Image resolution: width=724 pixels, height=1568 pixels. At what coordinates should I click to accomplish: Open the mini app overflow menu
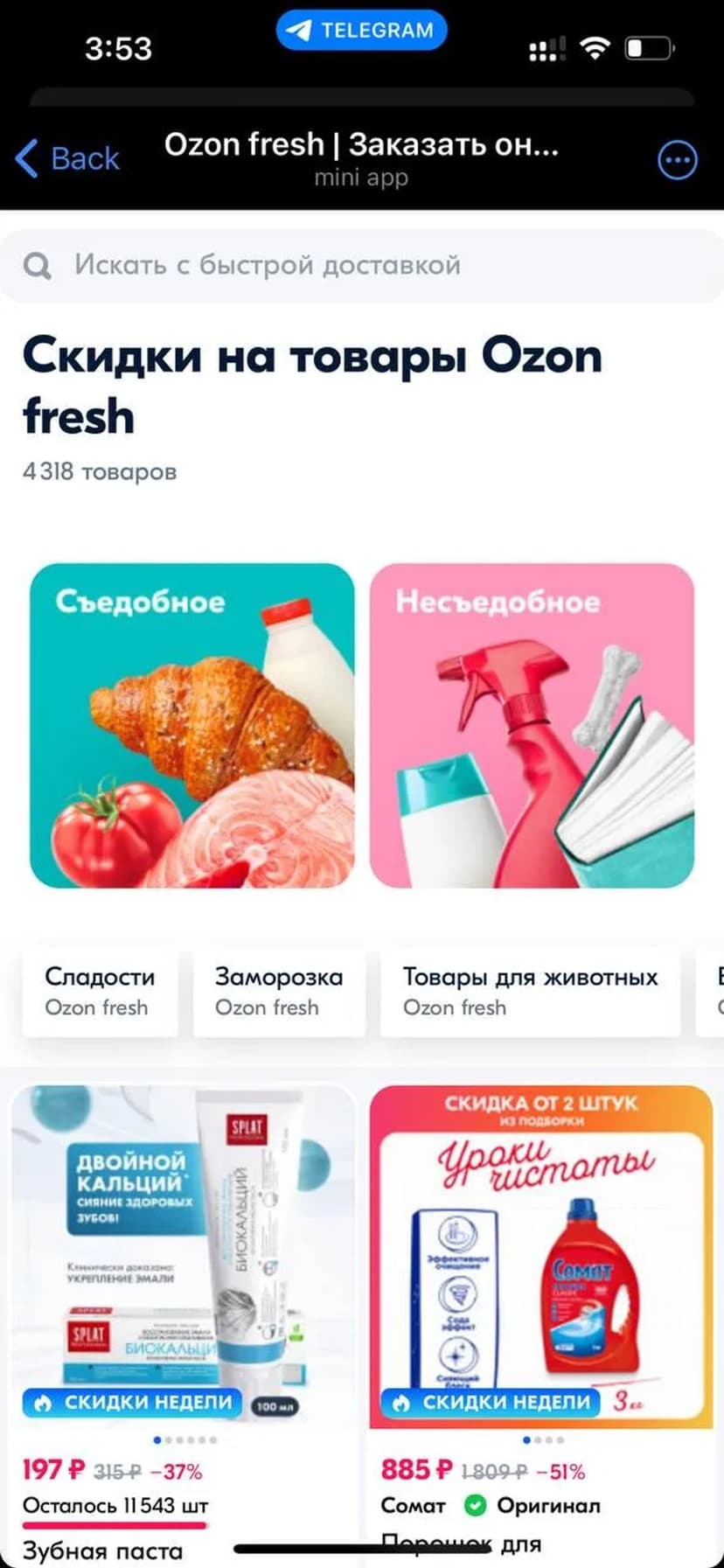(x=677, y=160)
